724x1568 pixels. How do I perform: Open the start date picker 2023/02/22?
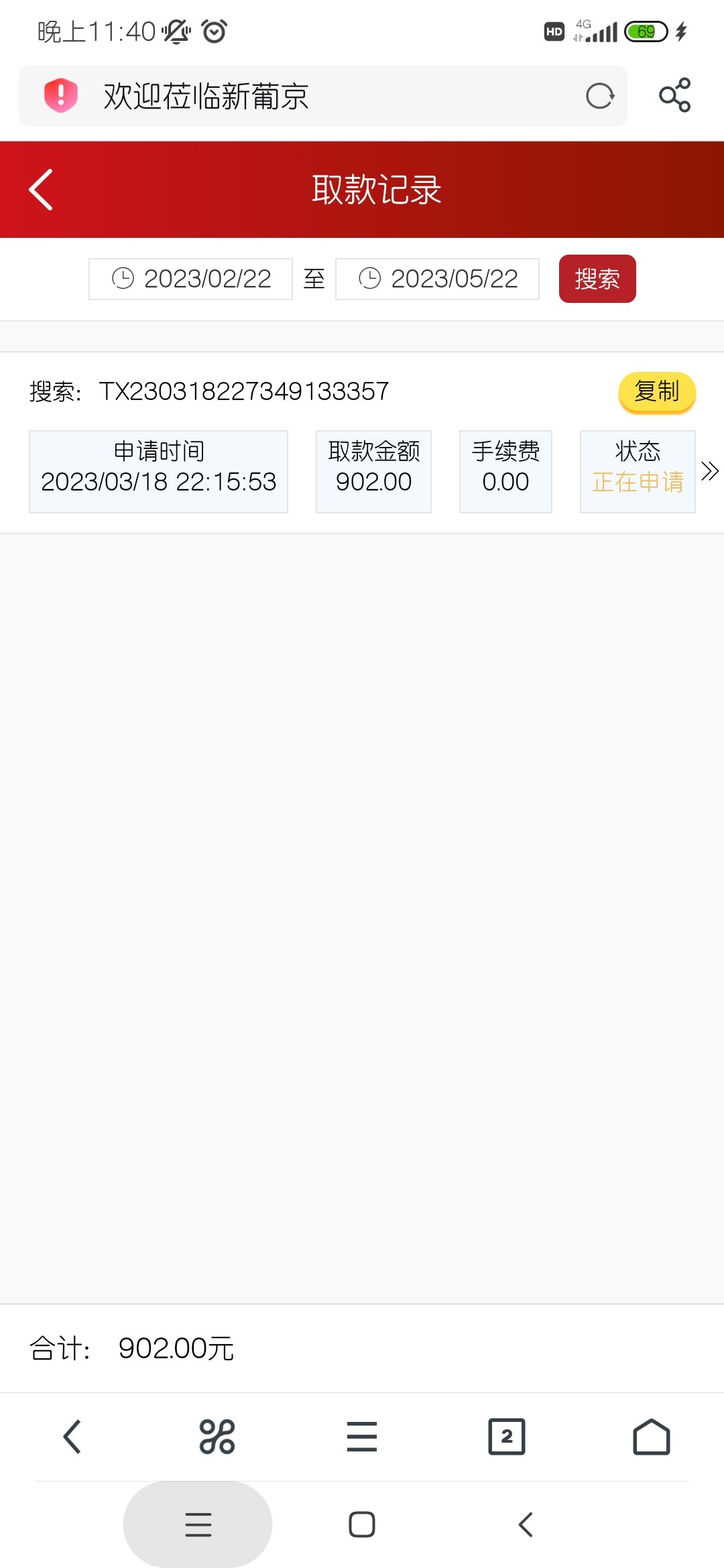coord(191,279)
